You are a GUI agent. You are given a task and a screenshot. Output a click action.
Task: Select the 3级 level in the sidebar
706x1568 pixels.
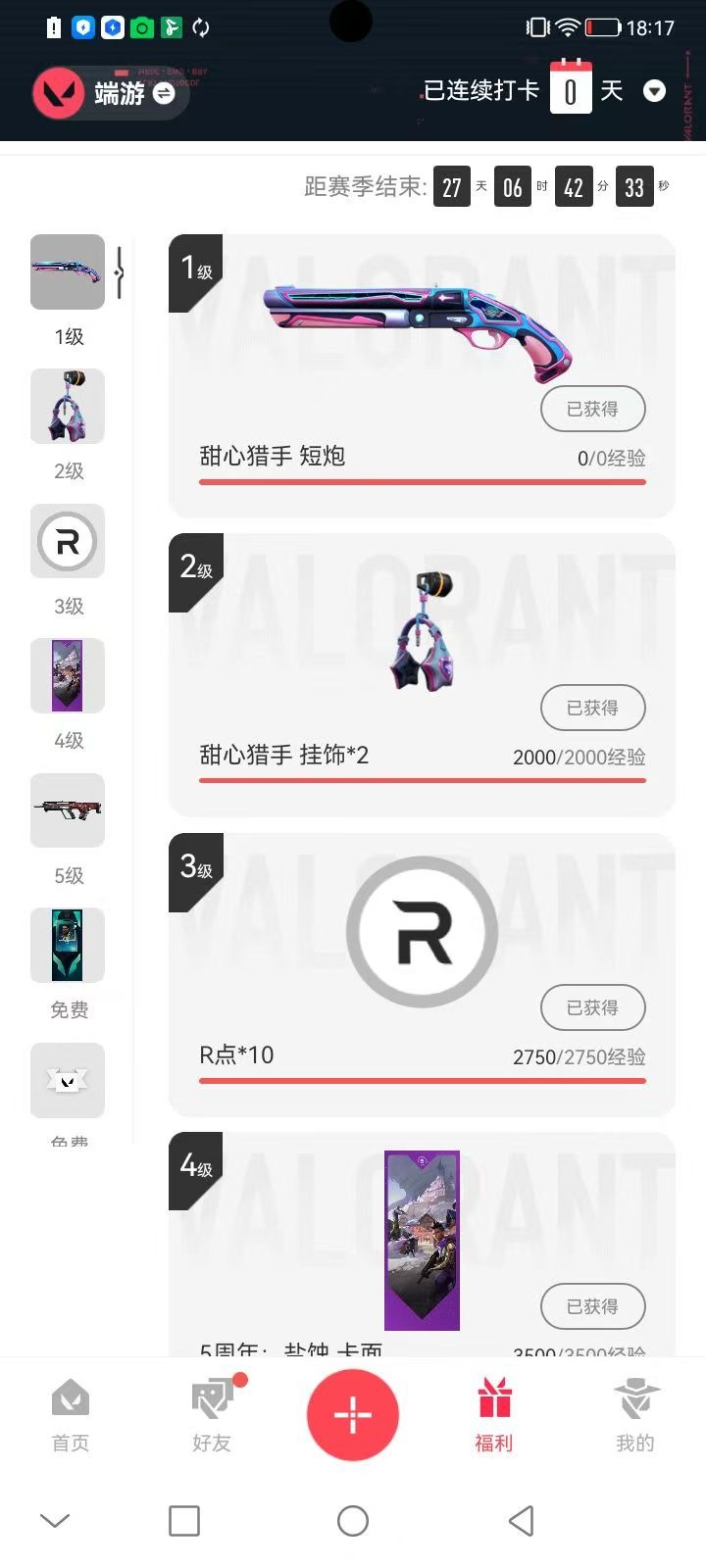coord(67,542)
